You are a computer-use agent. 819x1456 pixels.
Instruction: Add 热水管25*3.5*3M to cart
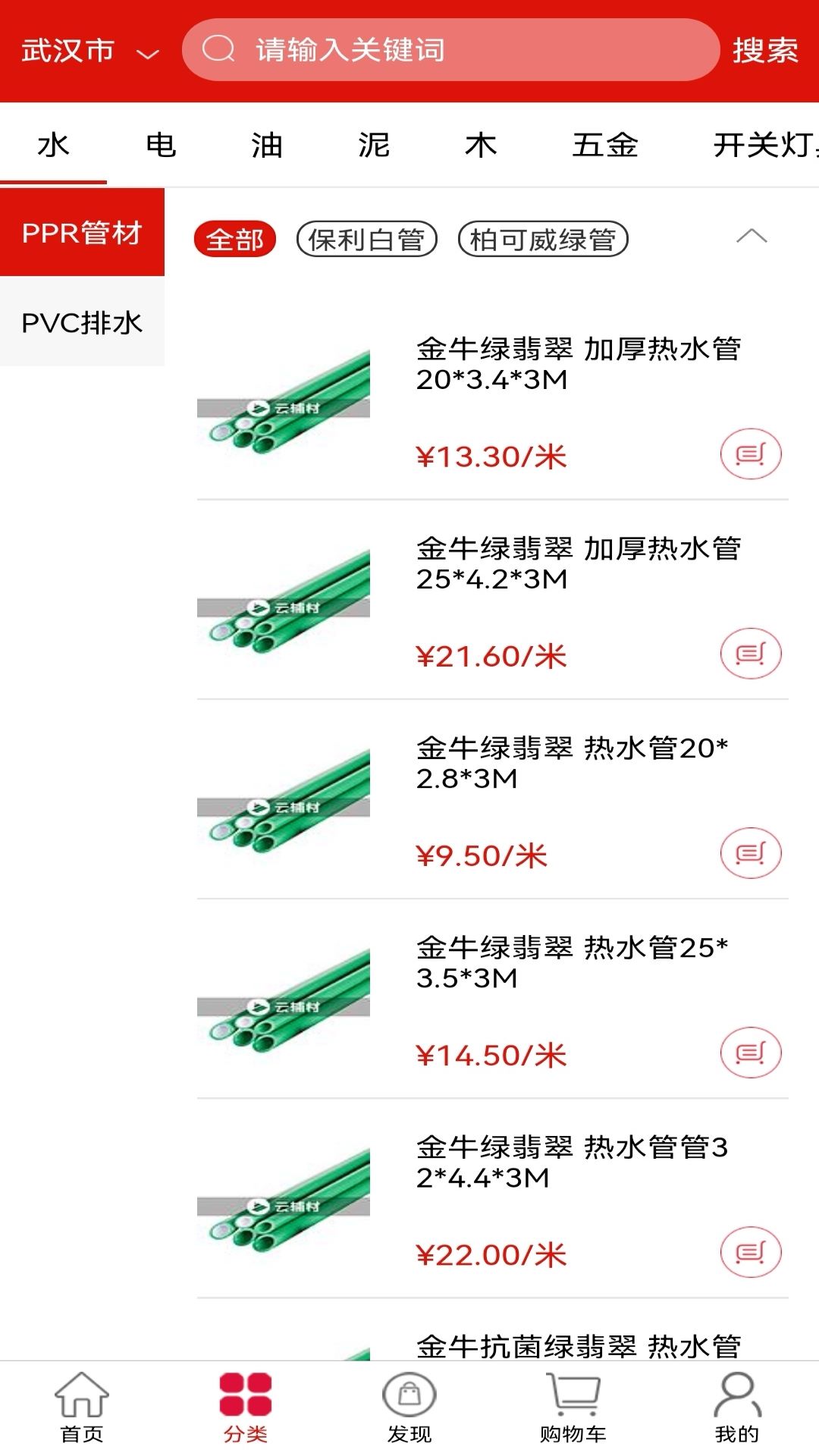coord(750,1053)
